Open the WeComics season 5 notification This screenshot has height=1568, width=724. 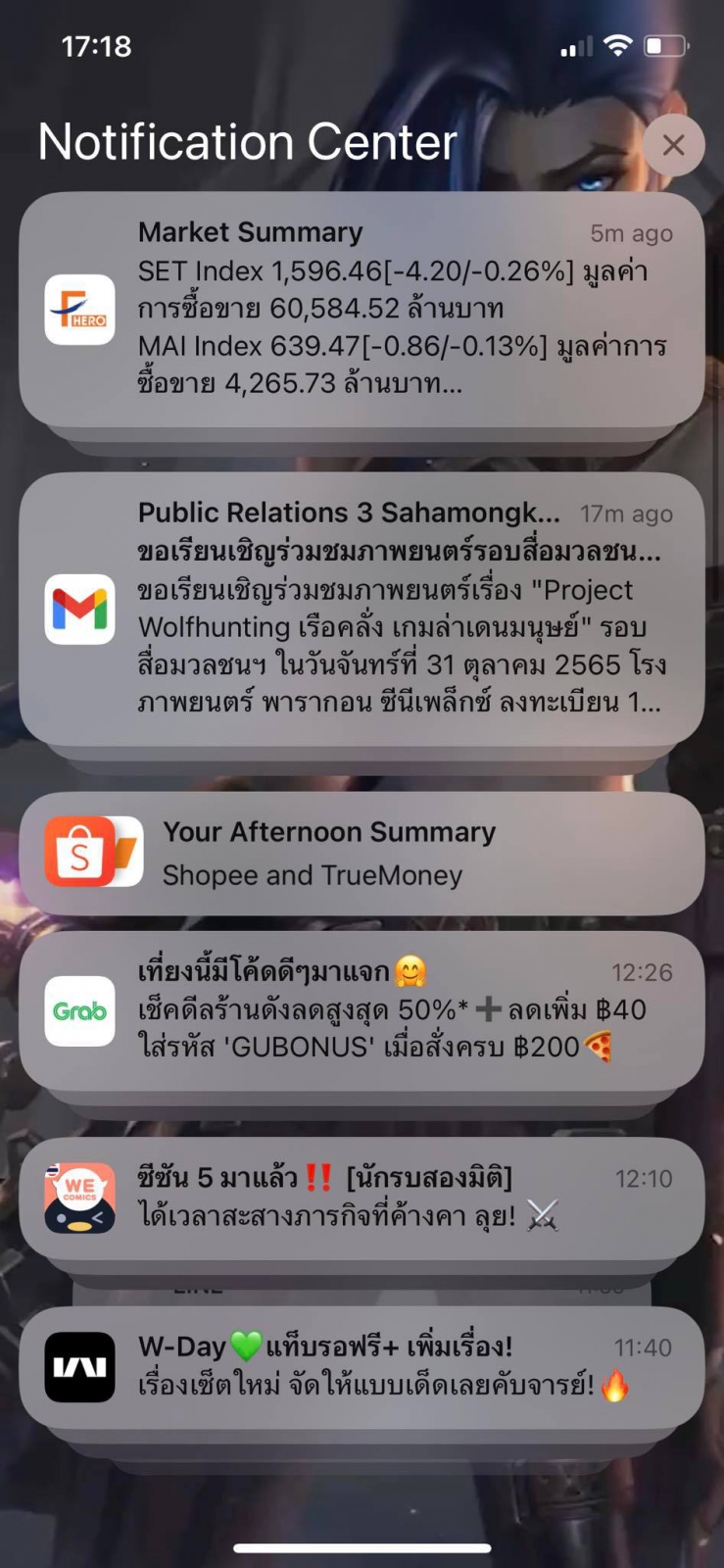pyautogui.click(x=362, y=1198)
